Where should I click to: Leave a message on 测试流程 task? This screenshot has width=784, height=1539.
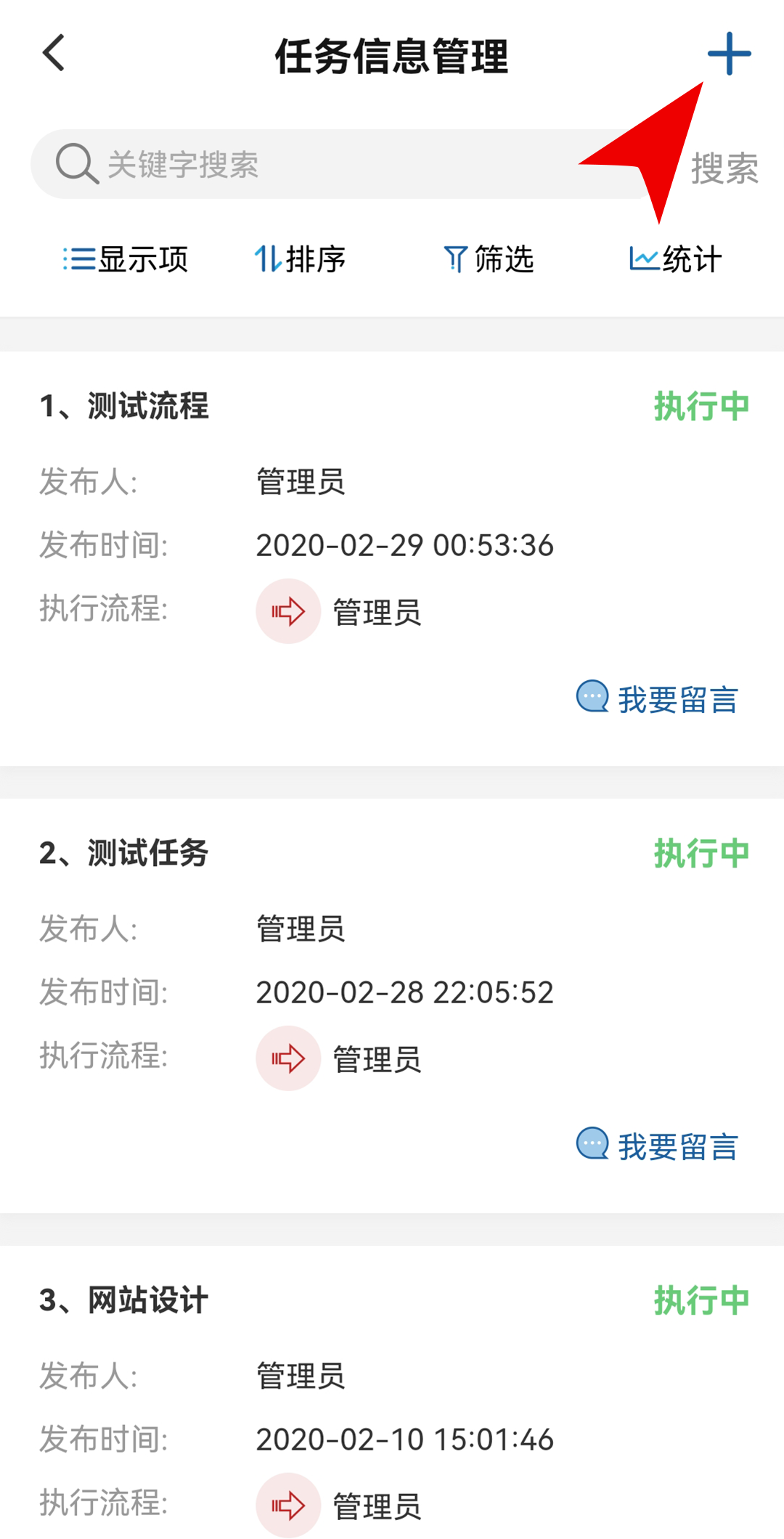pos(658,699)
